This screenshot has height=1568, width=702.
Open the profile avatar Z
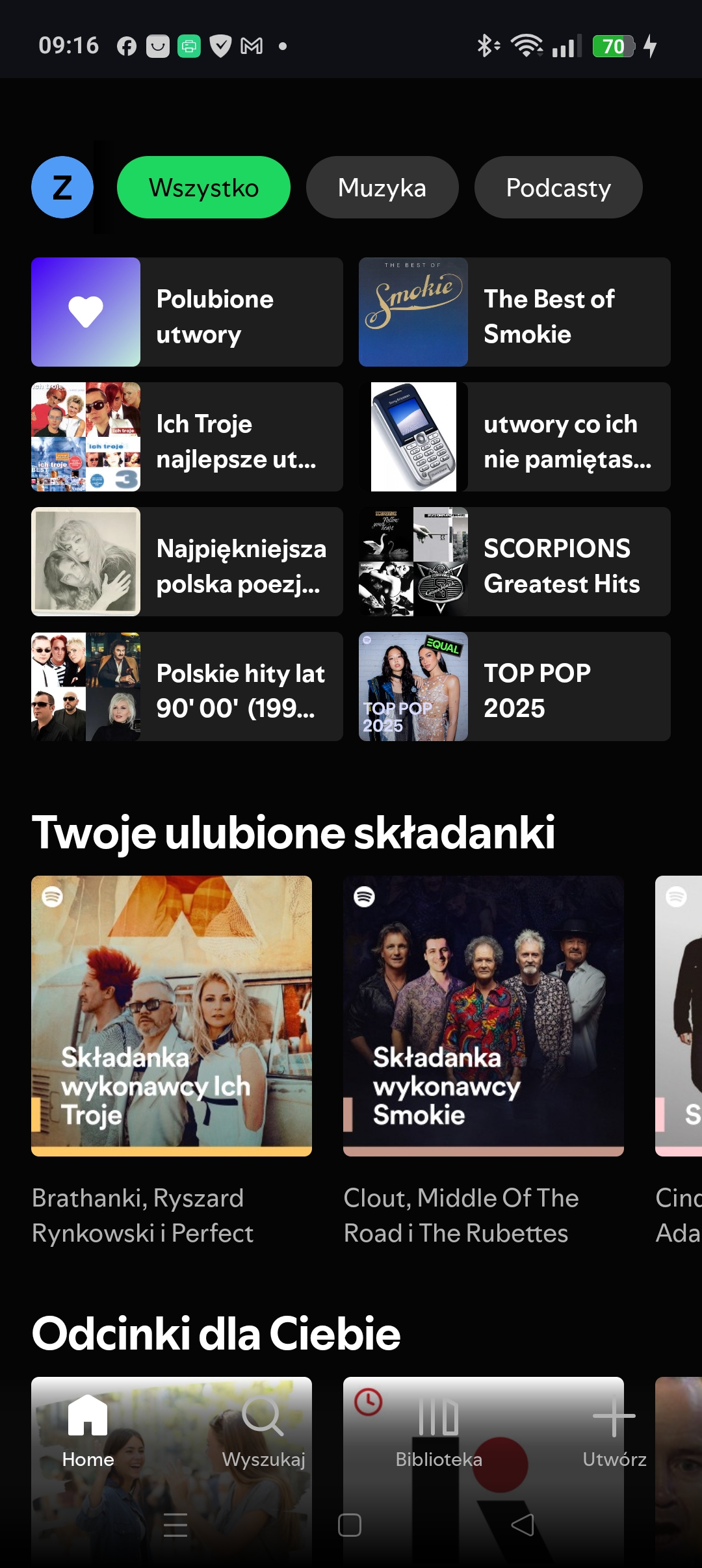(x=62, y=187)
